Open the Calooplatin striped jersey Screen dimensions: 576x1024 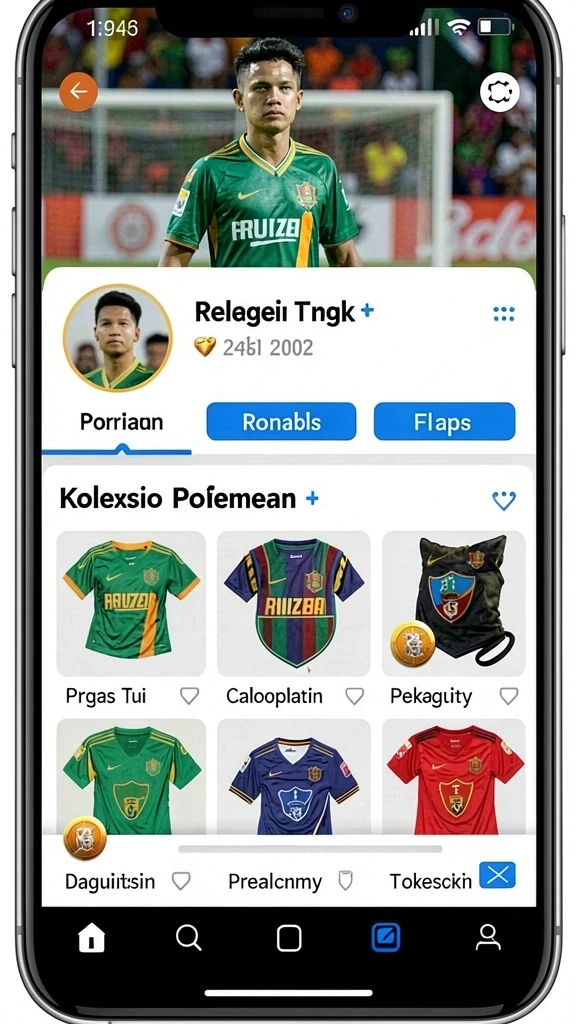tap(294, 603)
